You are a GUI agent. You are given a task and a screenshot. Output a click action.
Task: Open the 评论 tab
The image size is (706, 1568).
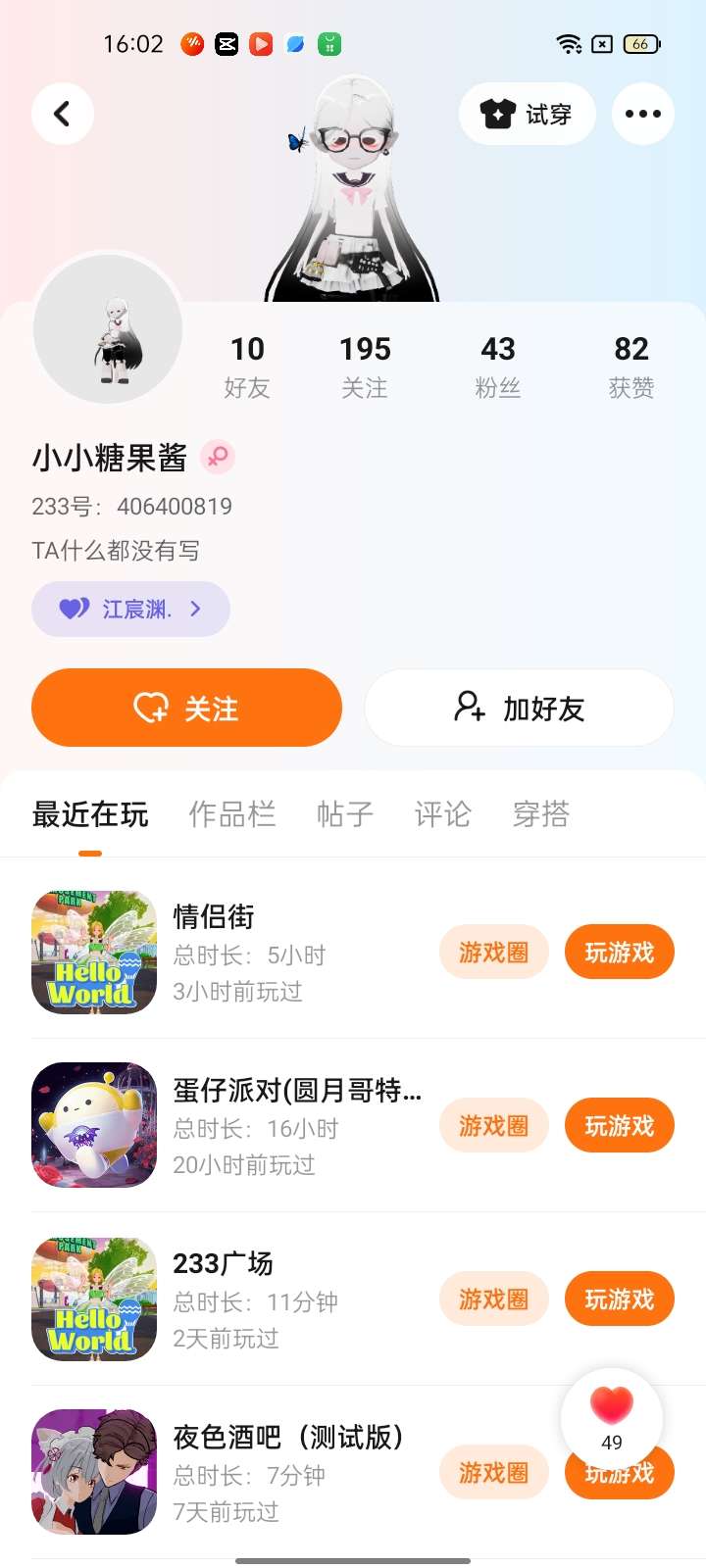442,813
